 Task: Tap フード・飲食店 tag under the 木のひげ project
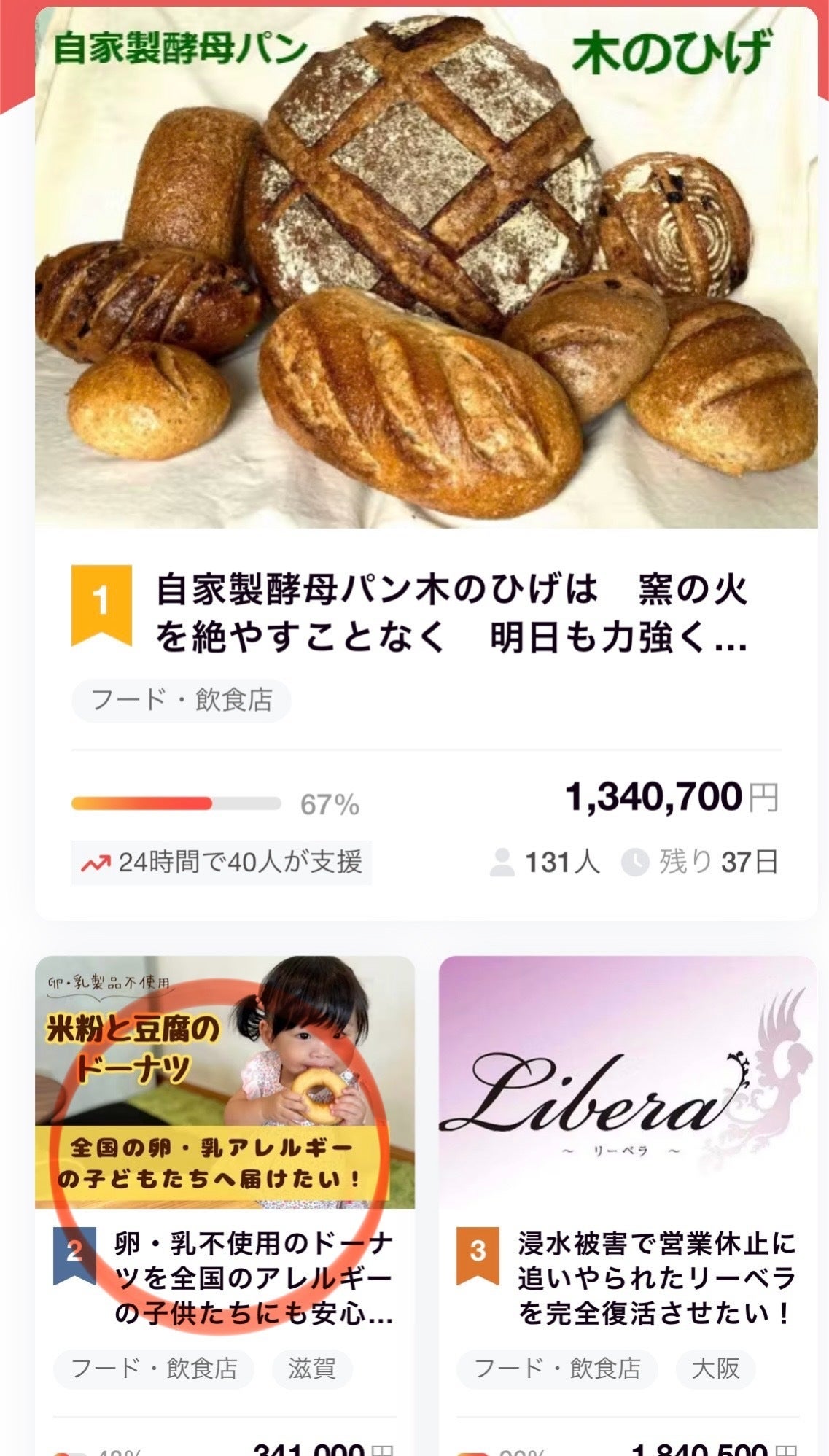coord(182,701)
